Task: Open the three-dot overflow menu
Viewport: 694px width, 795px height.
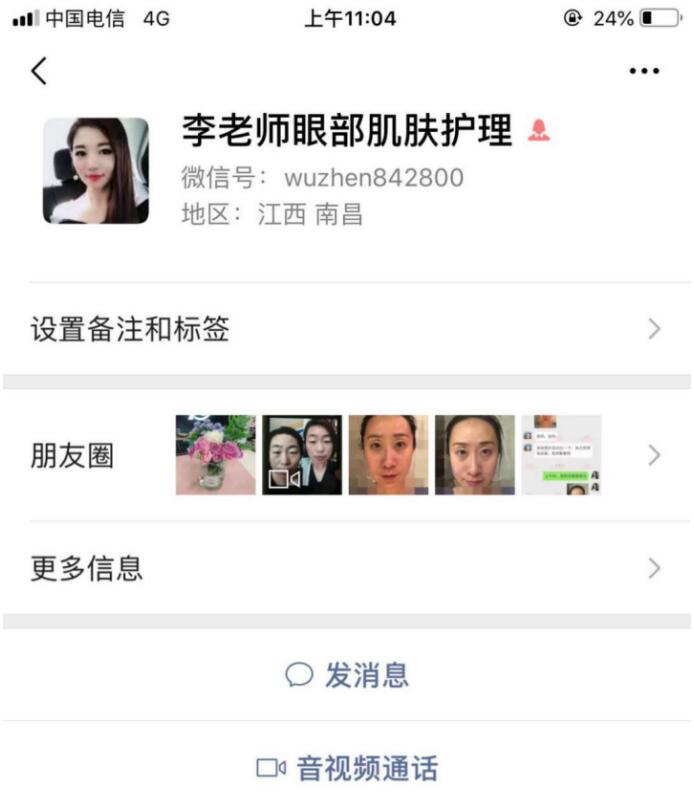Action: [644, 71]
